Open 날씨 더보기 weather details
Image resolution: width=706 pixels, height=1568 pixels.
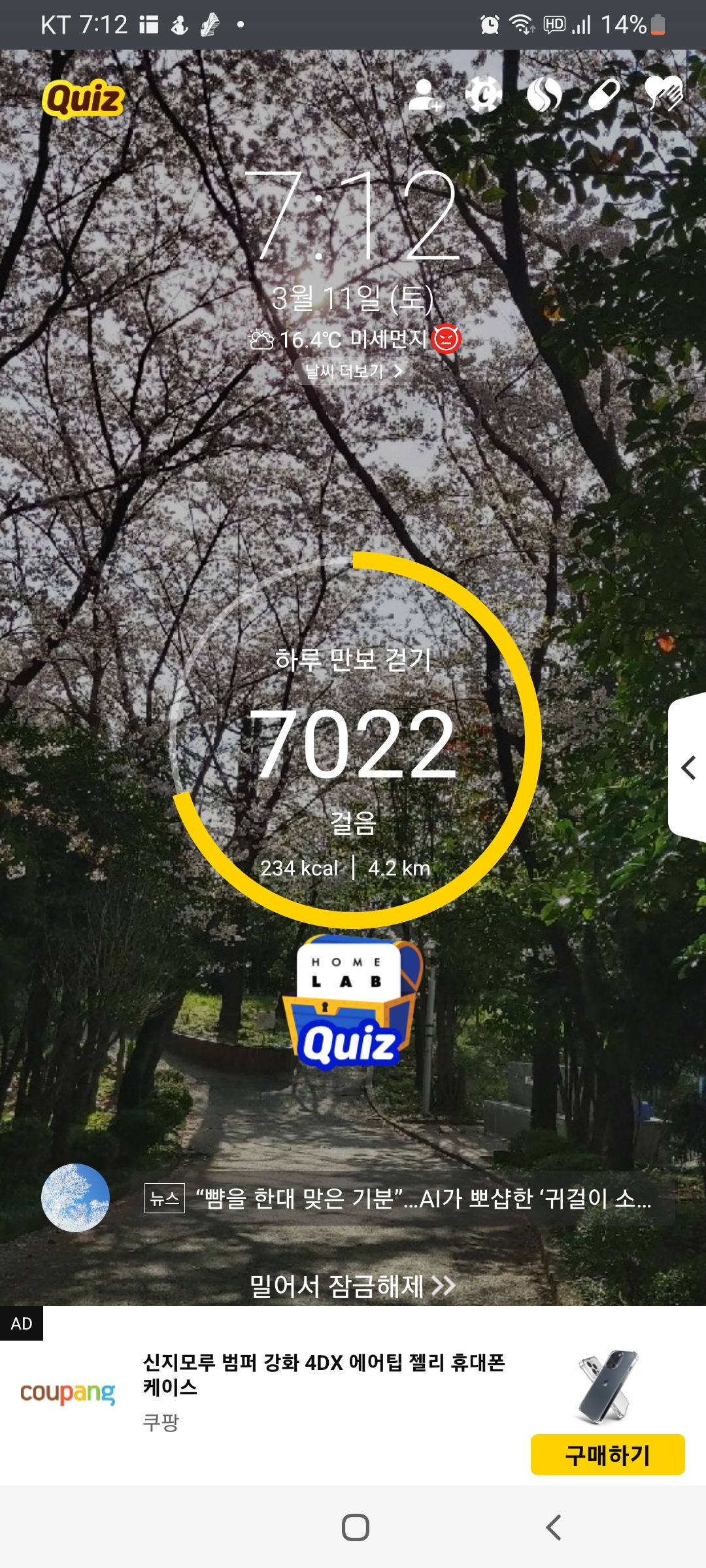tap(354, 371)
